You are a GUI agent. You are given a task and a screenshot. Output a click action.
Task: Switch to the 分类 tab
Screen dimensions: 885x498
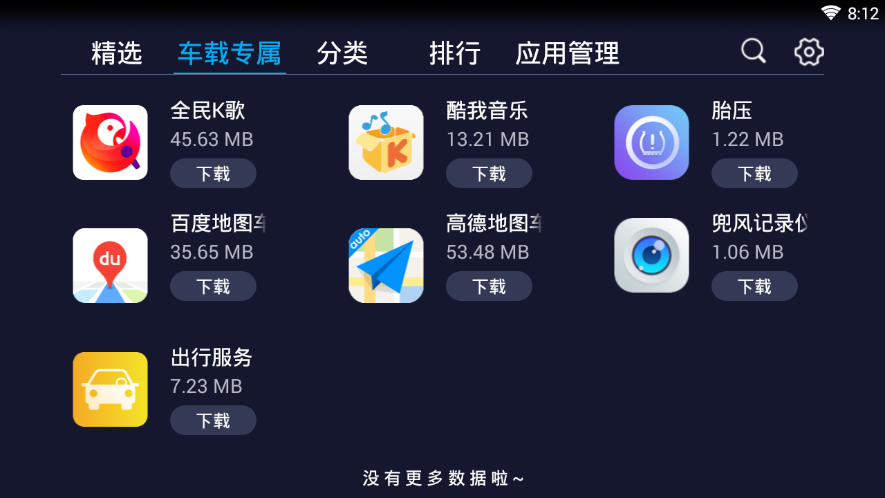(x=342, y=53)
